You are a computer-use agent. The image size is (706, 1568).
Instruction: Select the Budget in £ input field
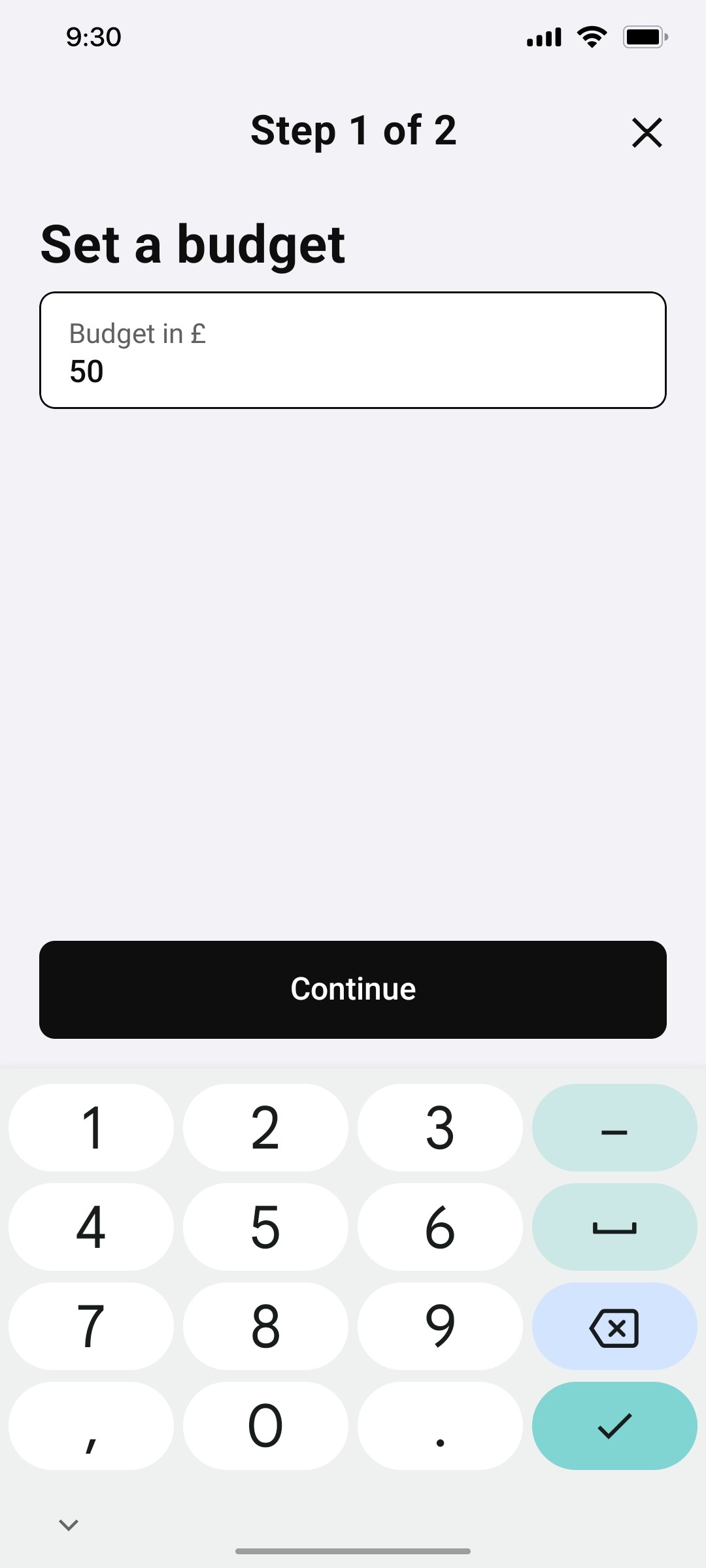(353, 350)
